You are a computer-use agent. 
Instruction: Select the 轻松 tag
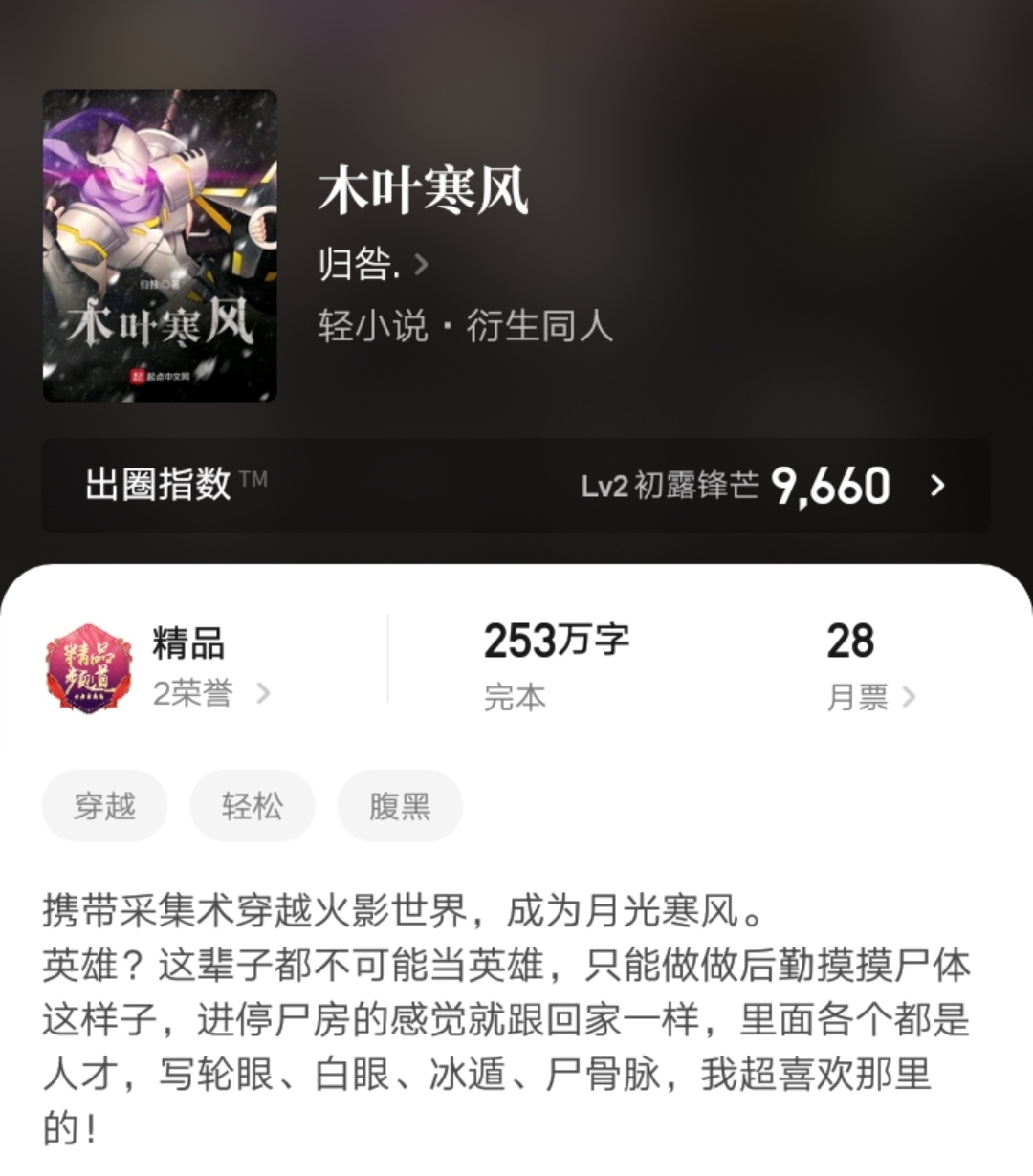pyautogui.click(x=252, y=806)
